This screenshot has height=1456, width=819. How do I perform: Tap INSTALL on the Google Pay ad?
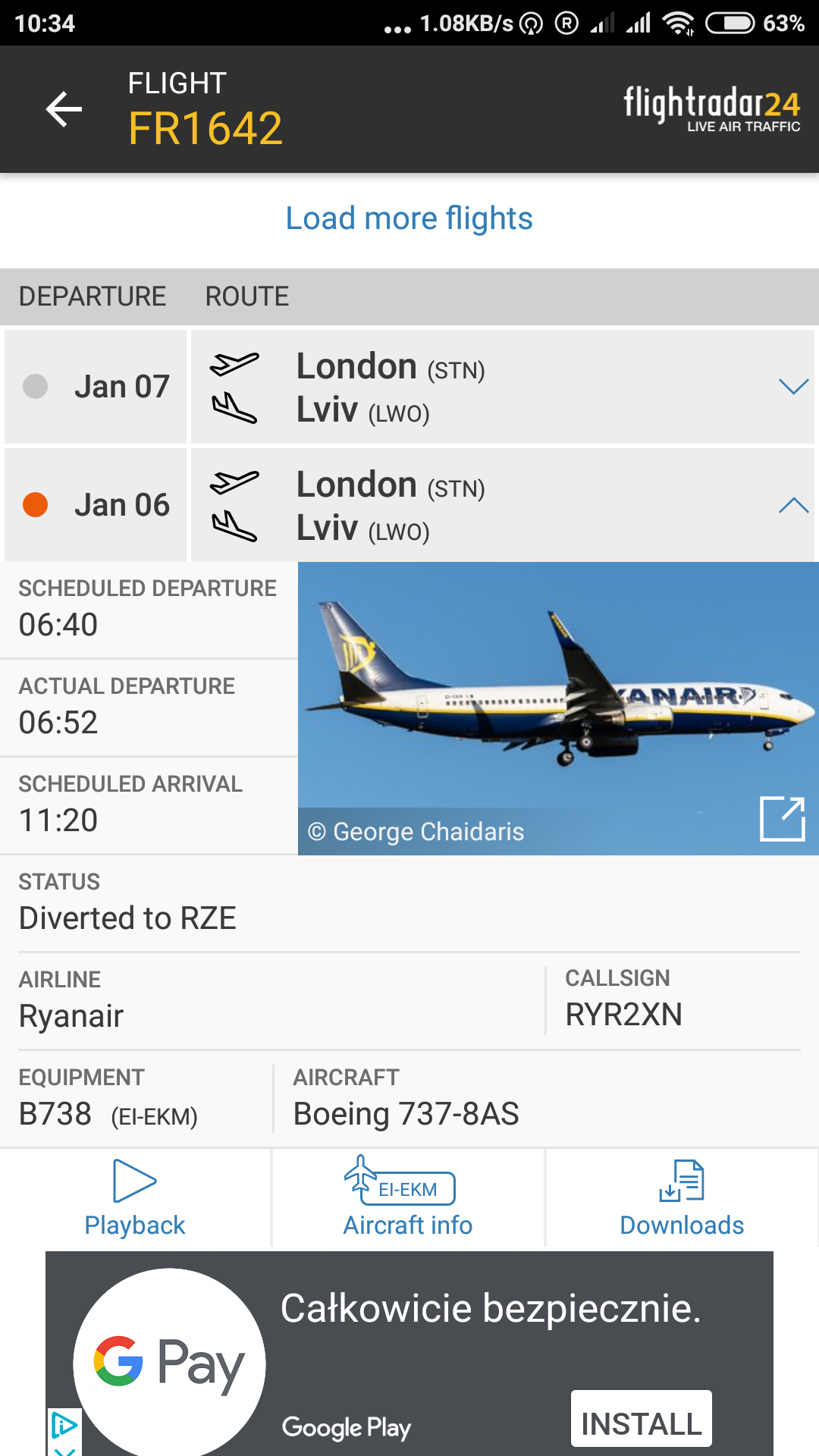pyautogui.click(x=641, y=1421)
